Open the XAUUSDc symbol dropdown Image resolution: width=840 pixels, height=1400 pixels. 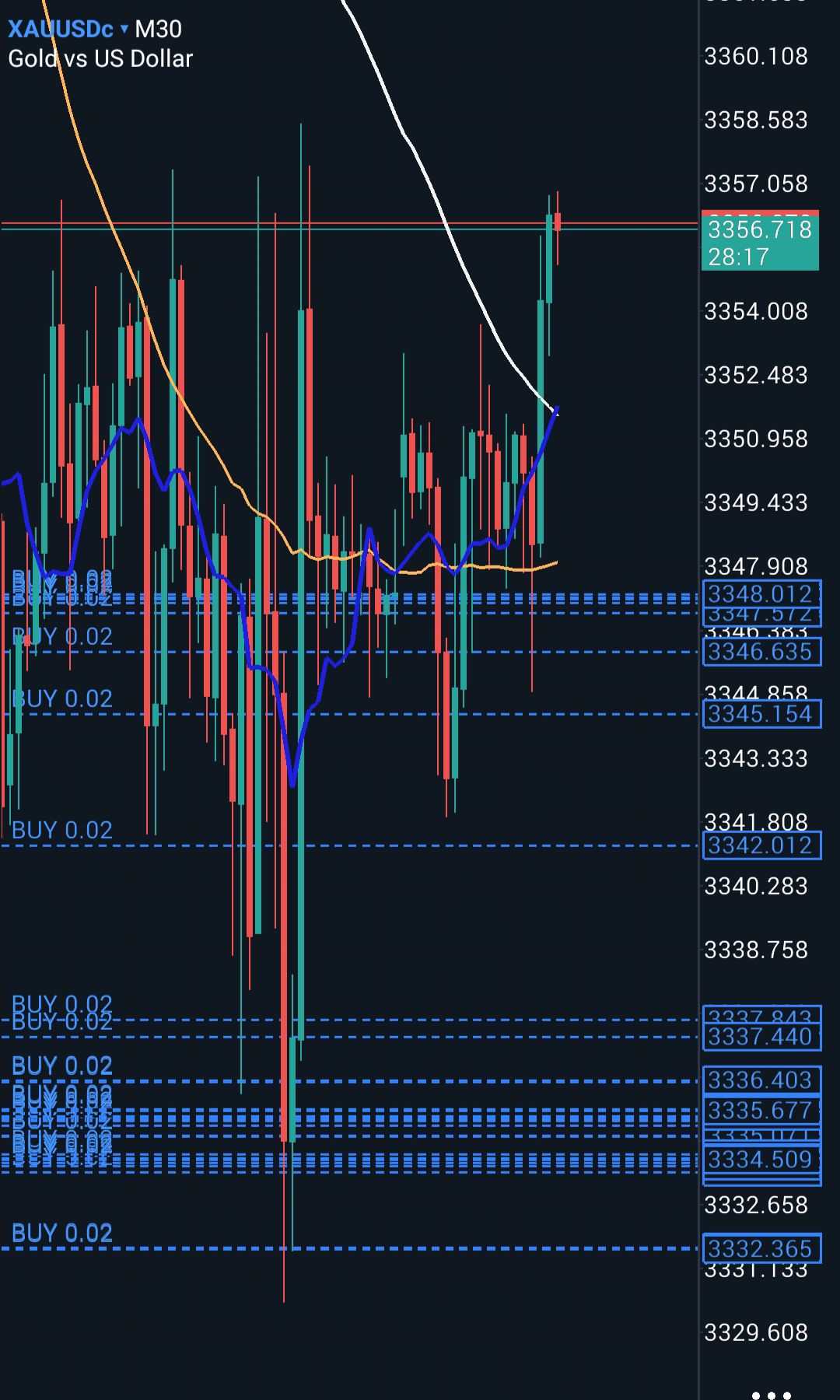pyautogui.click(x=68, y=29)
